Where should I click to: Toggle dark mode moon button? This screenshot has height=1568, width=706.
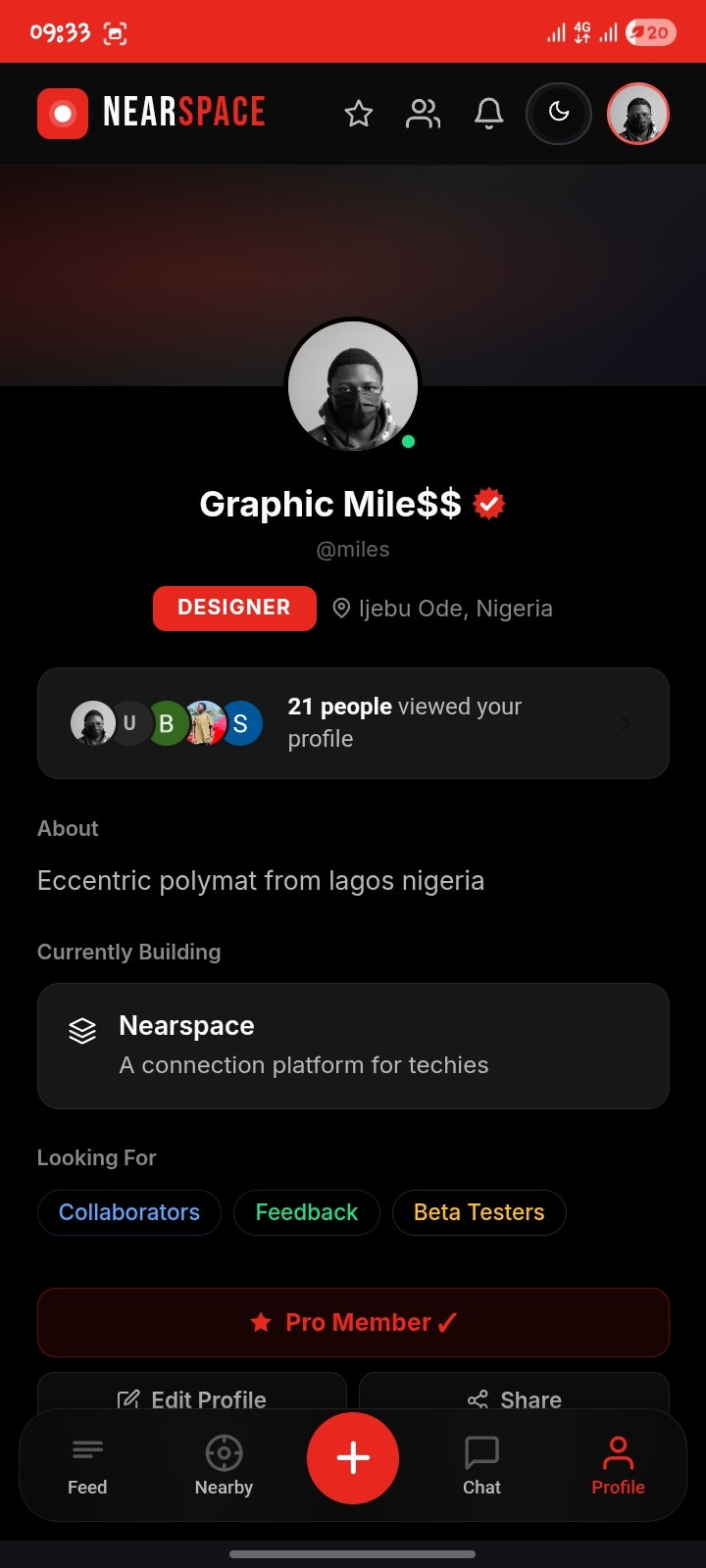tap(559, 114)
